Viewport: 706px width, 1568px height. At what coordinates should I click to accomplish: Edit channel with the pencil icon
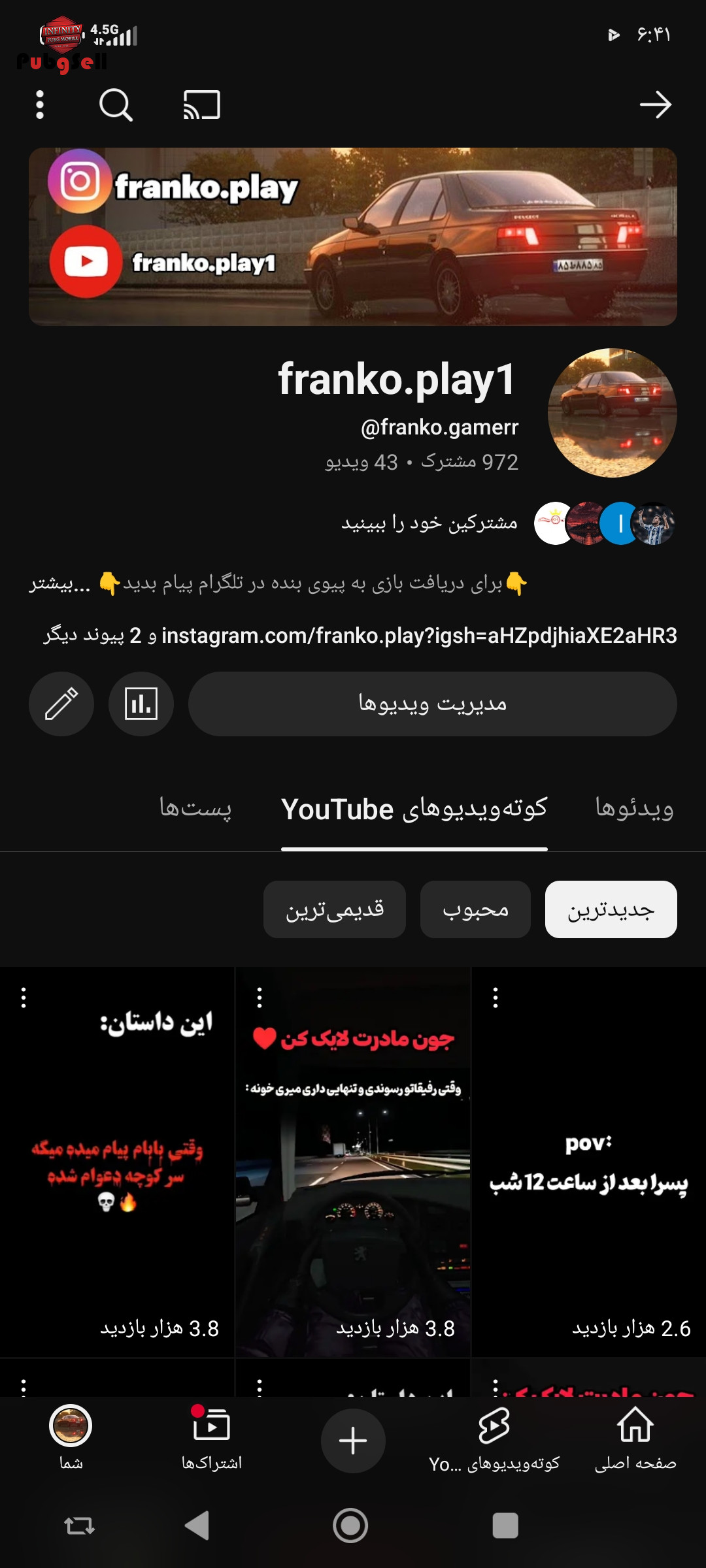(61, 704)
